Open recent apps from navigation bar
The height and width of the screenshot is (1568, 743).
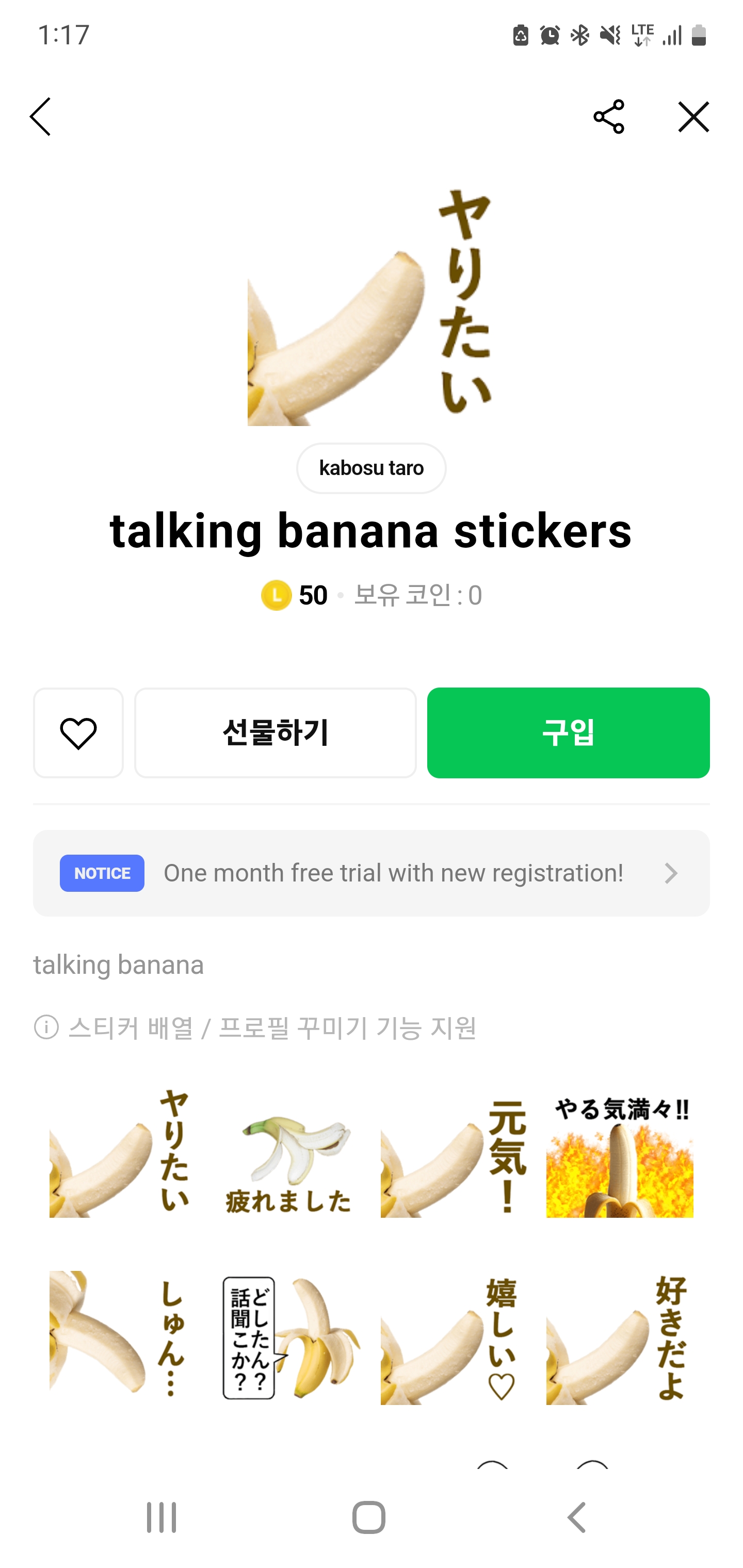pyautogui.click(x=161, y=1517)
